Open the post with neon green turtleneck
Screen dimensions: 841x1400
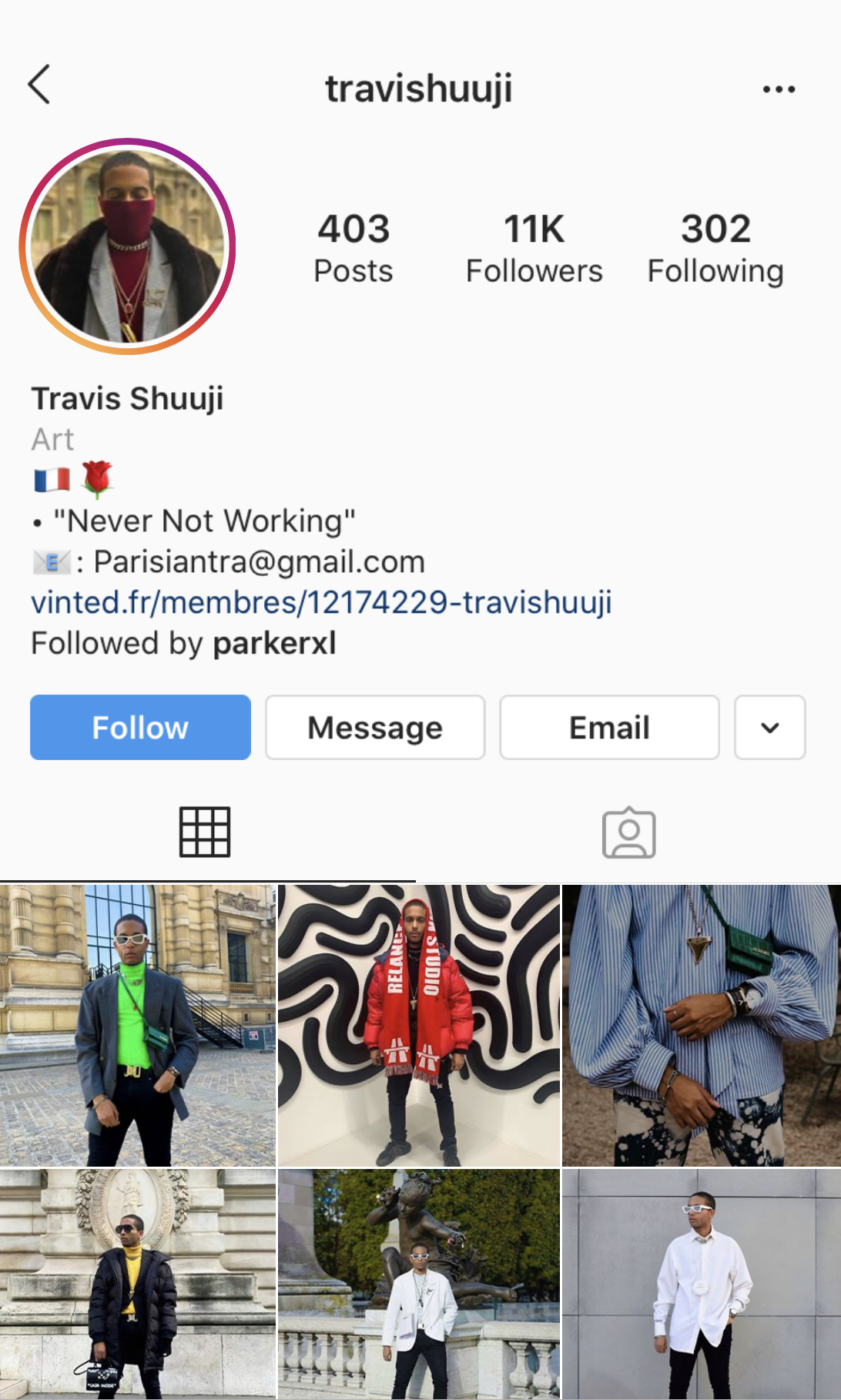138,1025
